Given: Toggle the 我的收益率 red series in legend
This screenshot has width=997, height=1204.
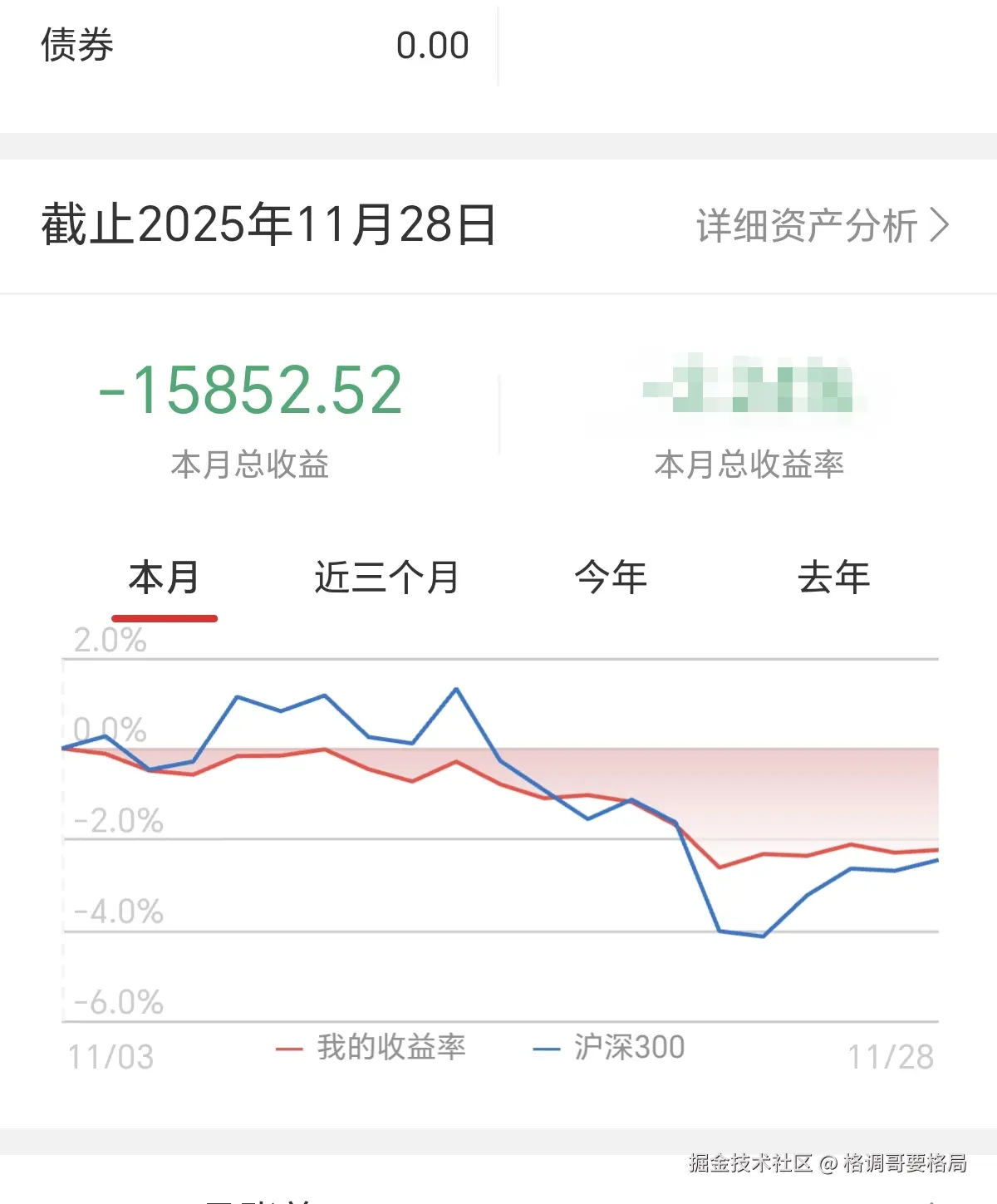Looking at the screenshot, I should (x=390, y=1049).
